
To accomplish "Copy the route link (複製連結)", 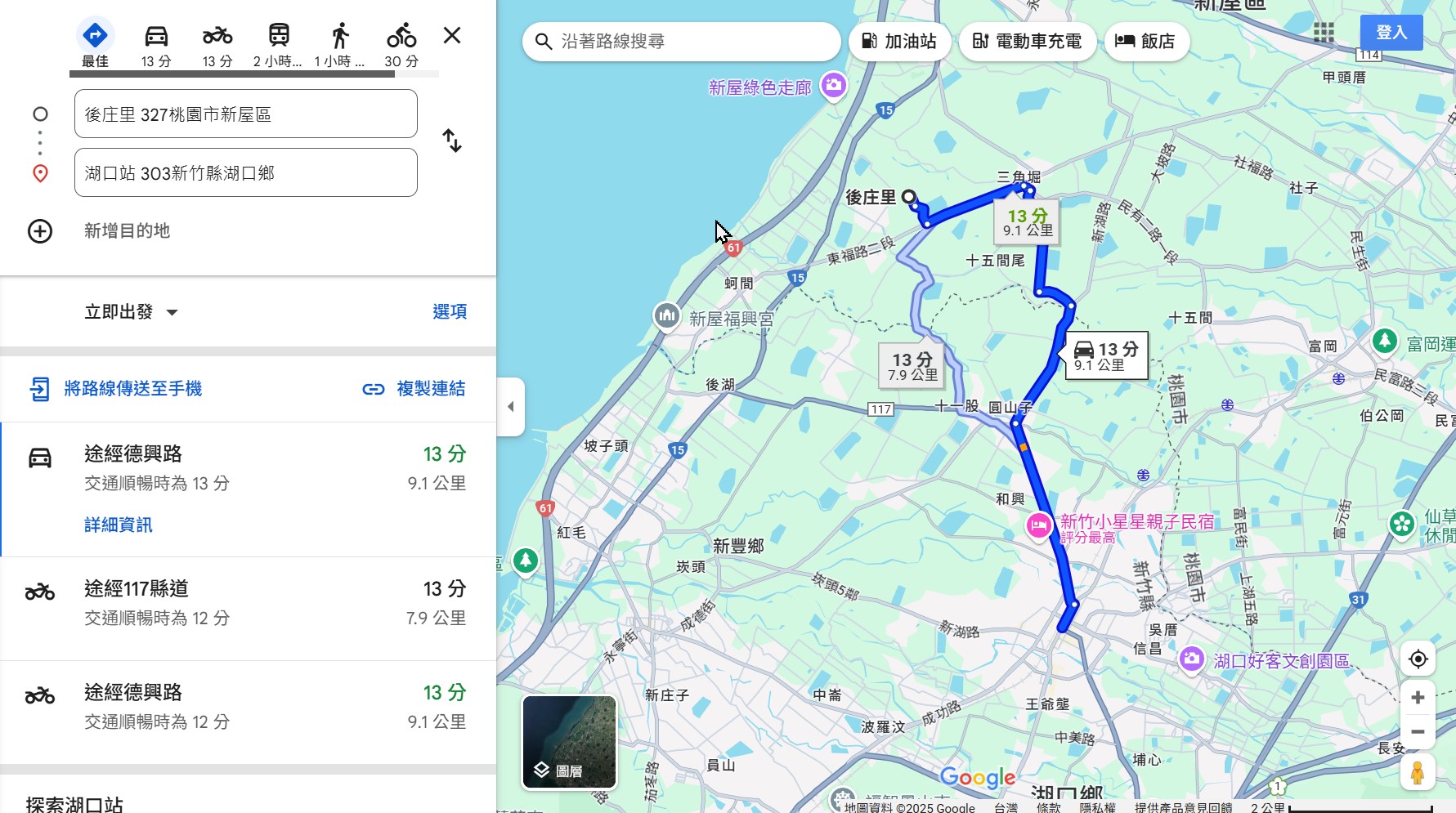I will click(x=414, y=389).
